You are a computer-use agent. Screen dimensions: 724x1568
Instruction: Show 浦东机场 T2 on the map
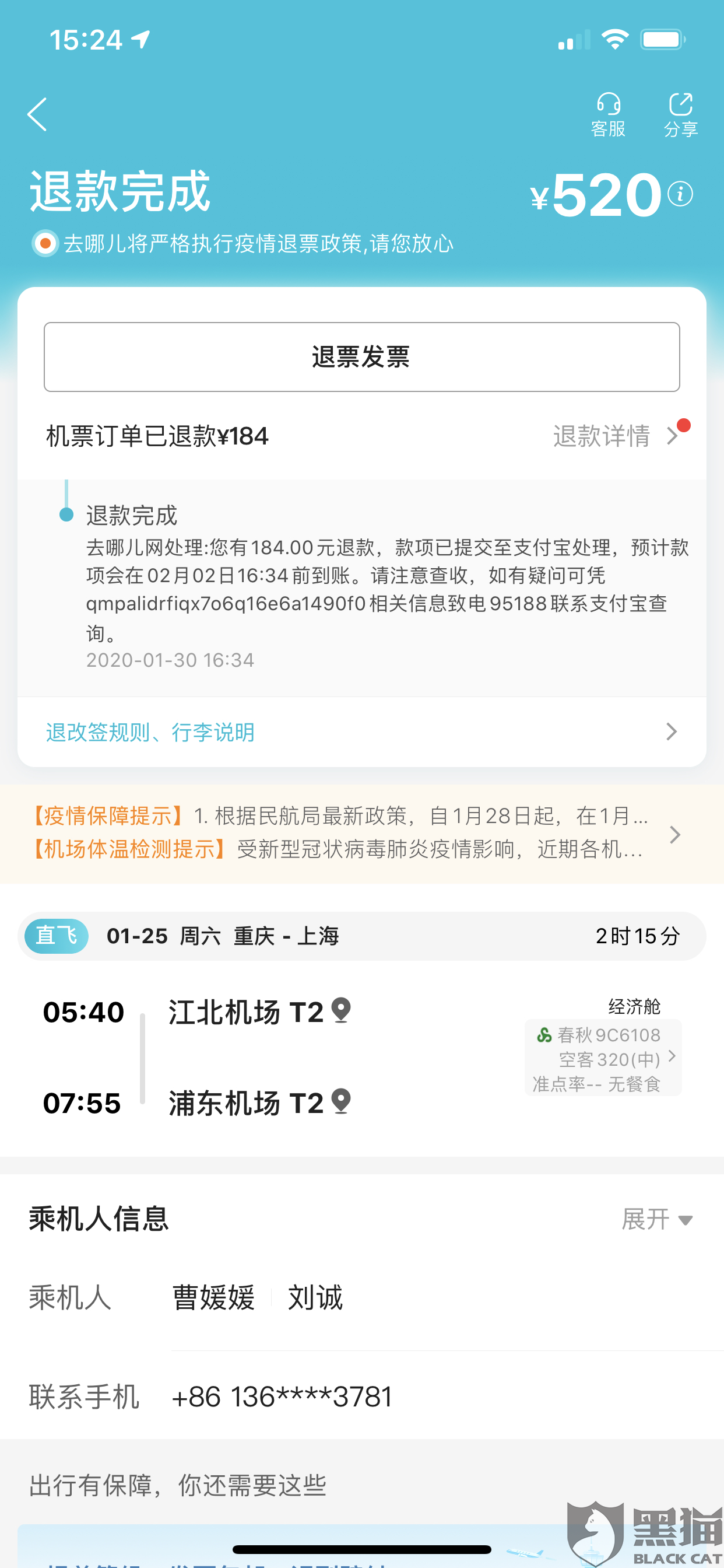[342, 1102]
